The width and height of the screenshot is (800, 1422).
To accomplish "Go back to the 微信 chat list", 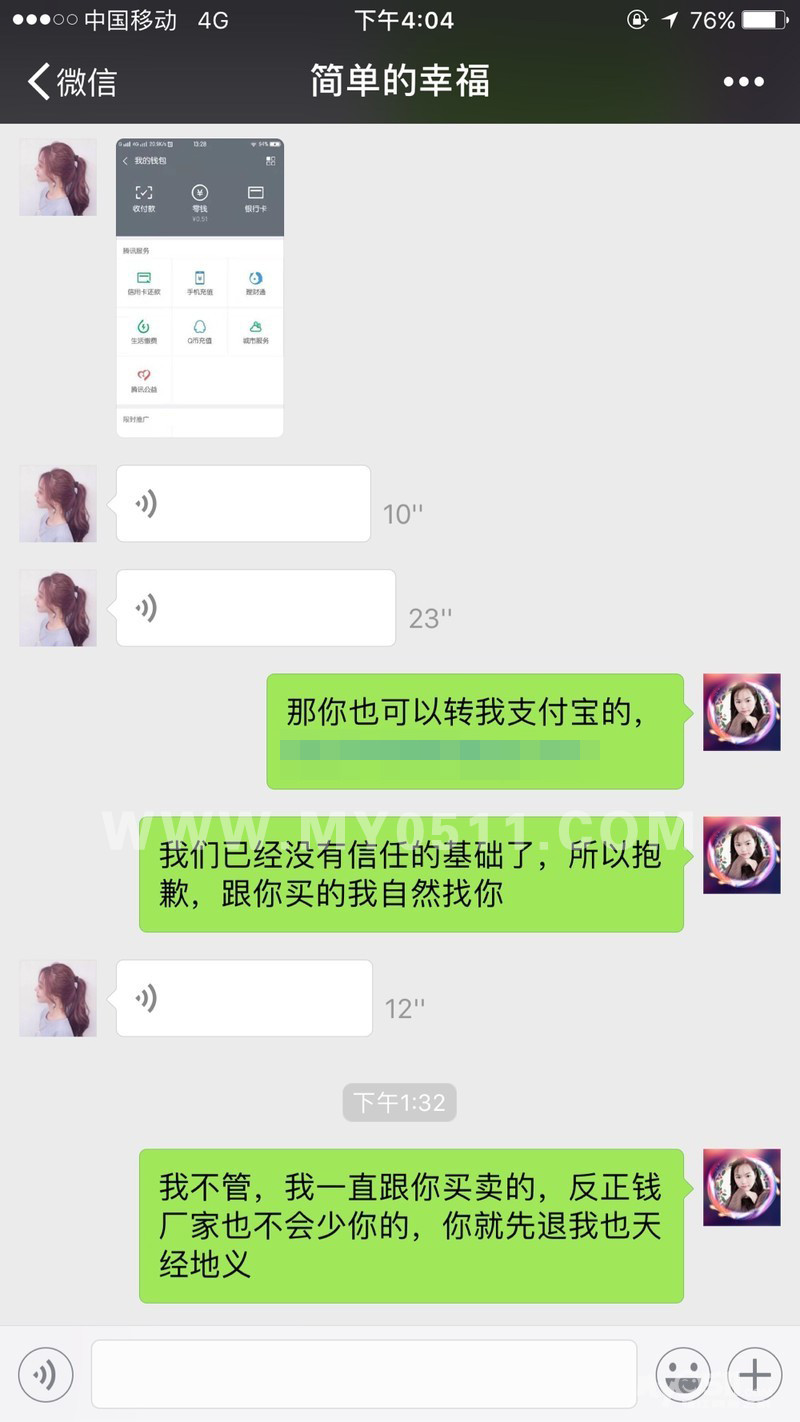I will coord(72,81).
